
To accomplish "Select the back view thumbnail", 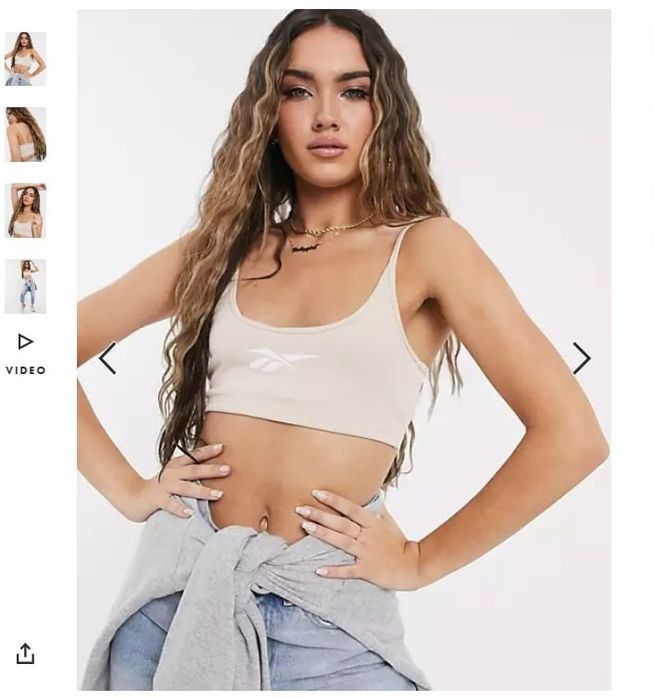I will click(x=26, y=135).
